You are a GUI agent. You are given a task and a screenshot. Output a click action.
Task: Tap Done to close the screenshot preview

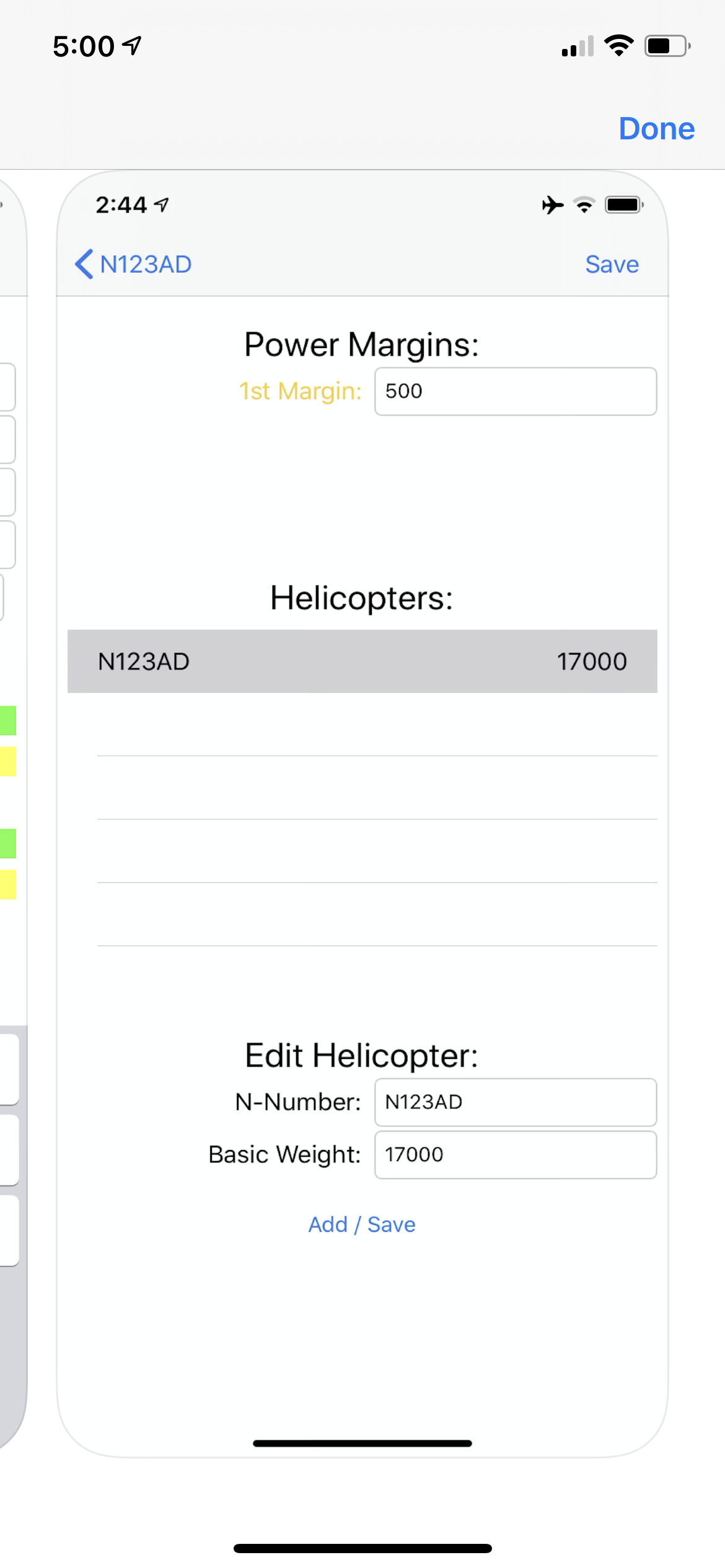point(656,129)
